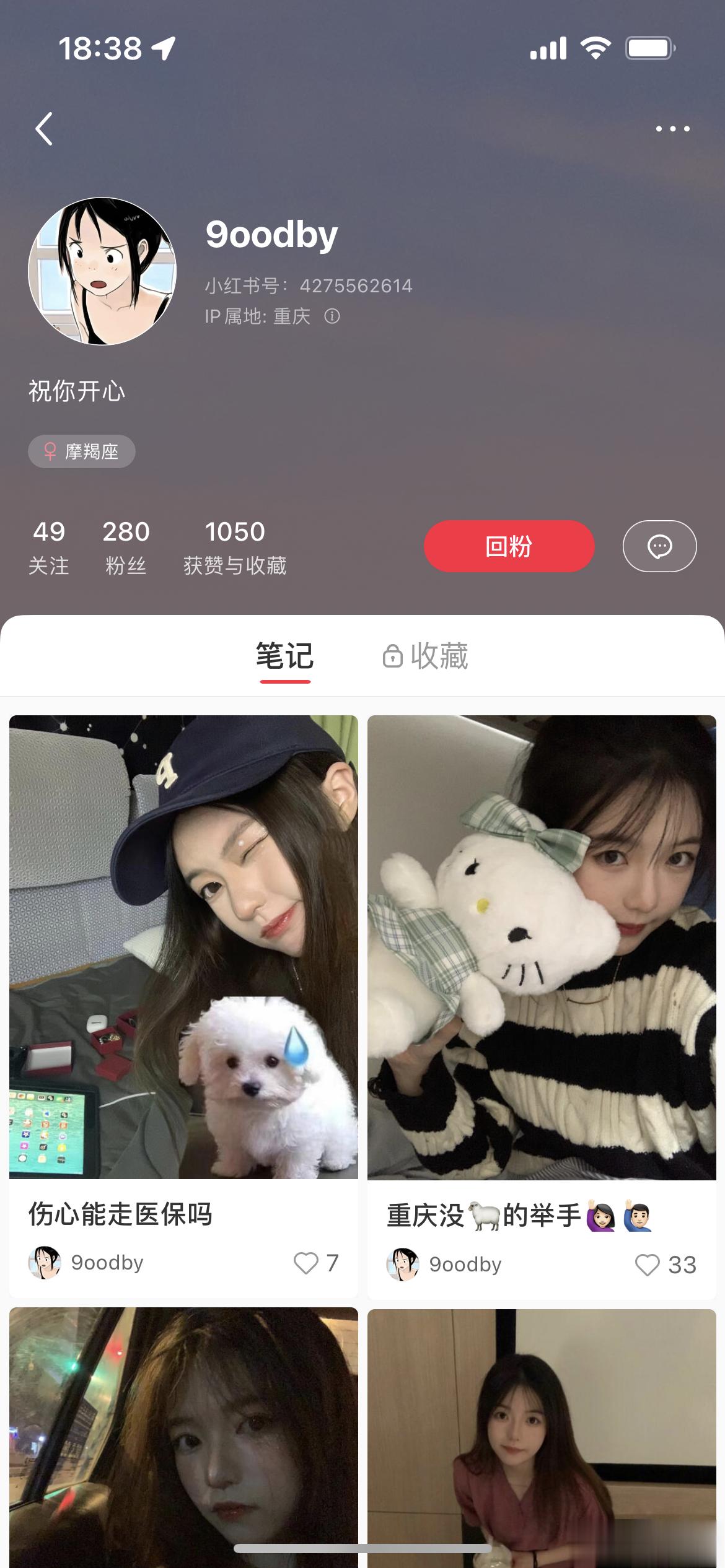Like the note 重庆没🐑的举手
This screenshot has width=725, height=1568.
[x=648, y=1265]
